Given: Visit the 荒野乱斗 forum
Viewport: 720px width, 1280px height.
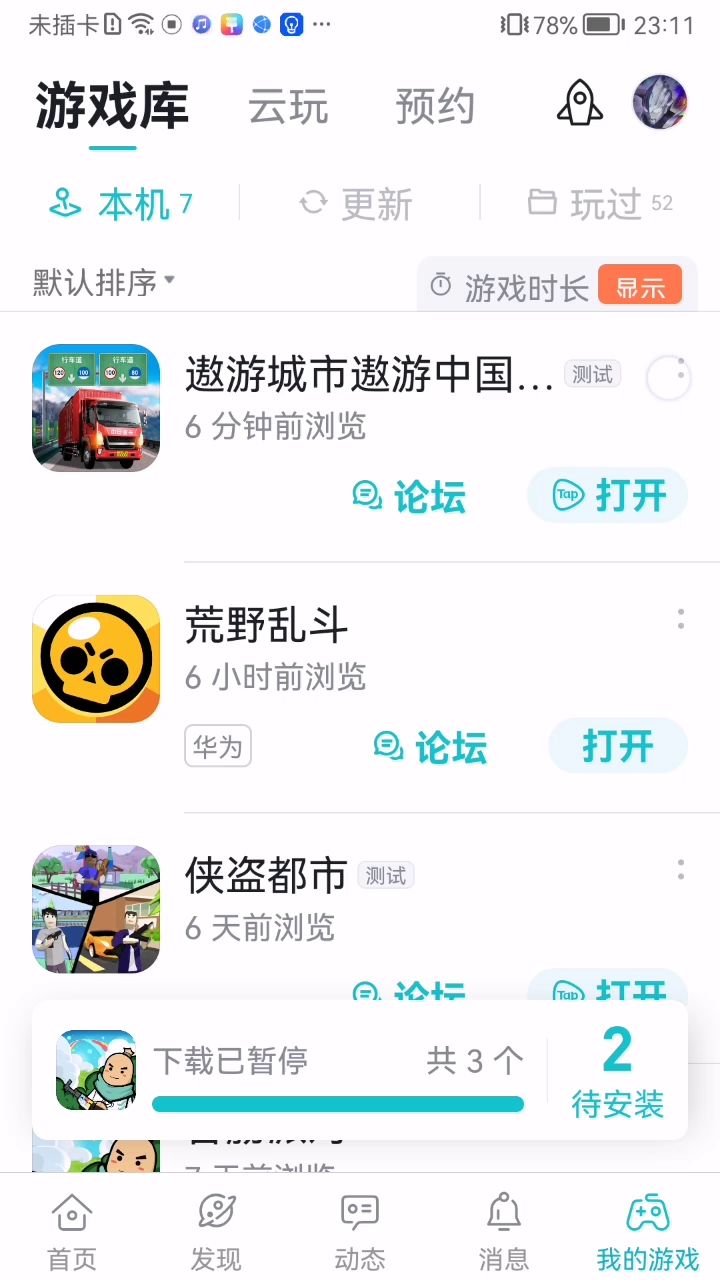Looking at the screenshot, I should pos(431,746).
